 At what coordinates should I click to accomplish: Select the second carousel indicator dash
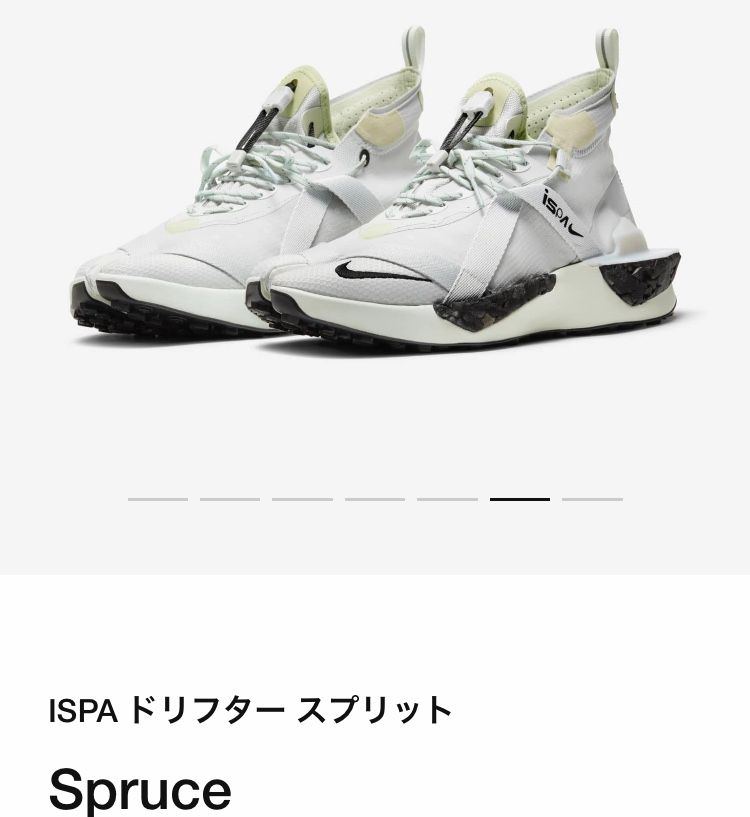[230, 498]
